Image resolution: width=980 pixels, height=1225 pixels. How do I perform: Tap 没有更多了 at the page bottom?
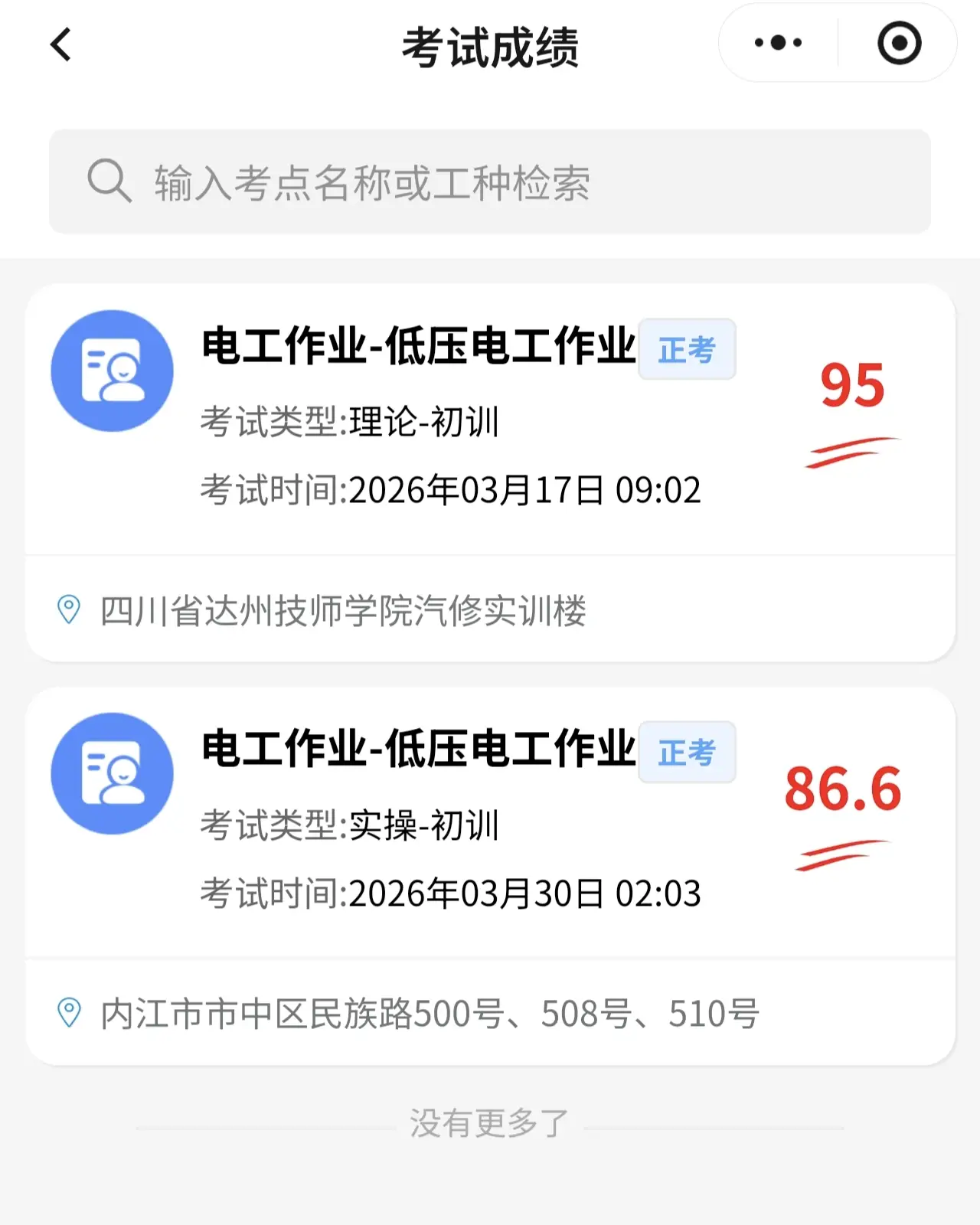tap(490, 1120)
